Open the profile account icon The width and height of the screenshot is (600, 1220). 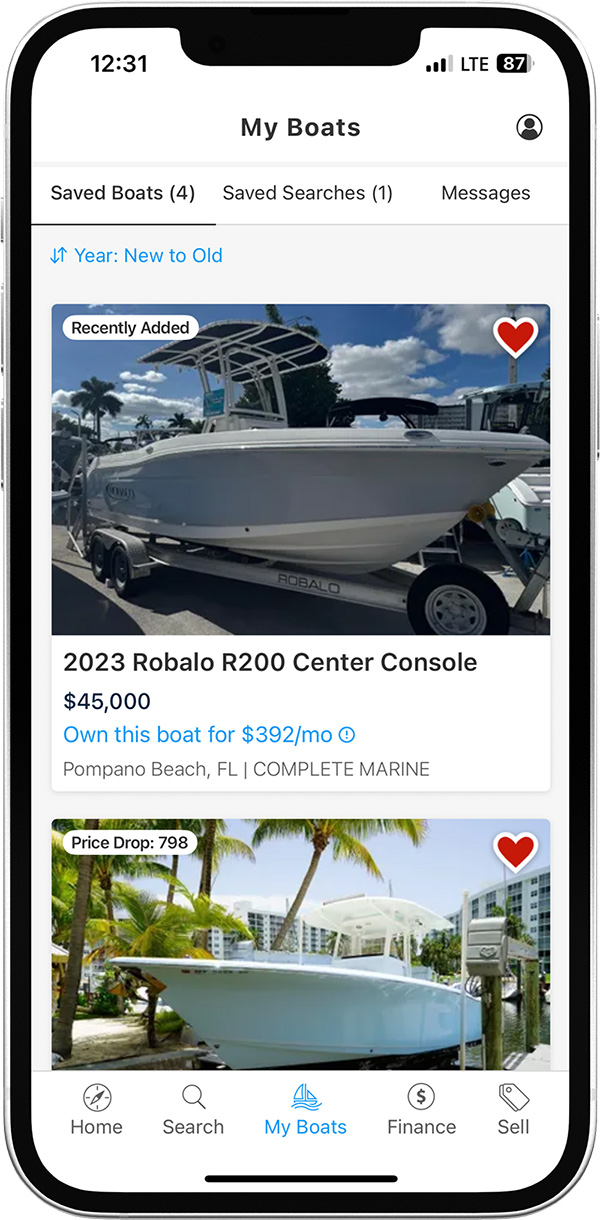pyautogui.click(x=529, y=127)
